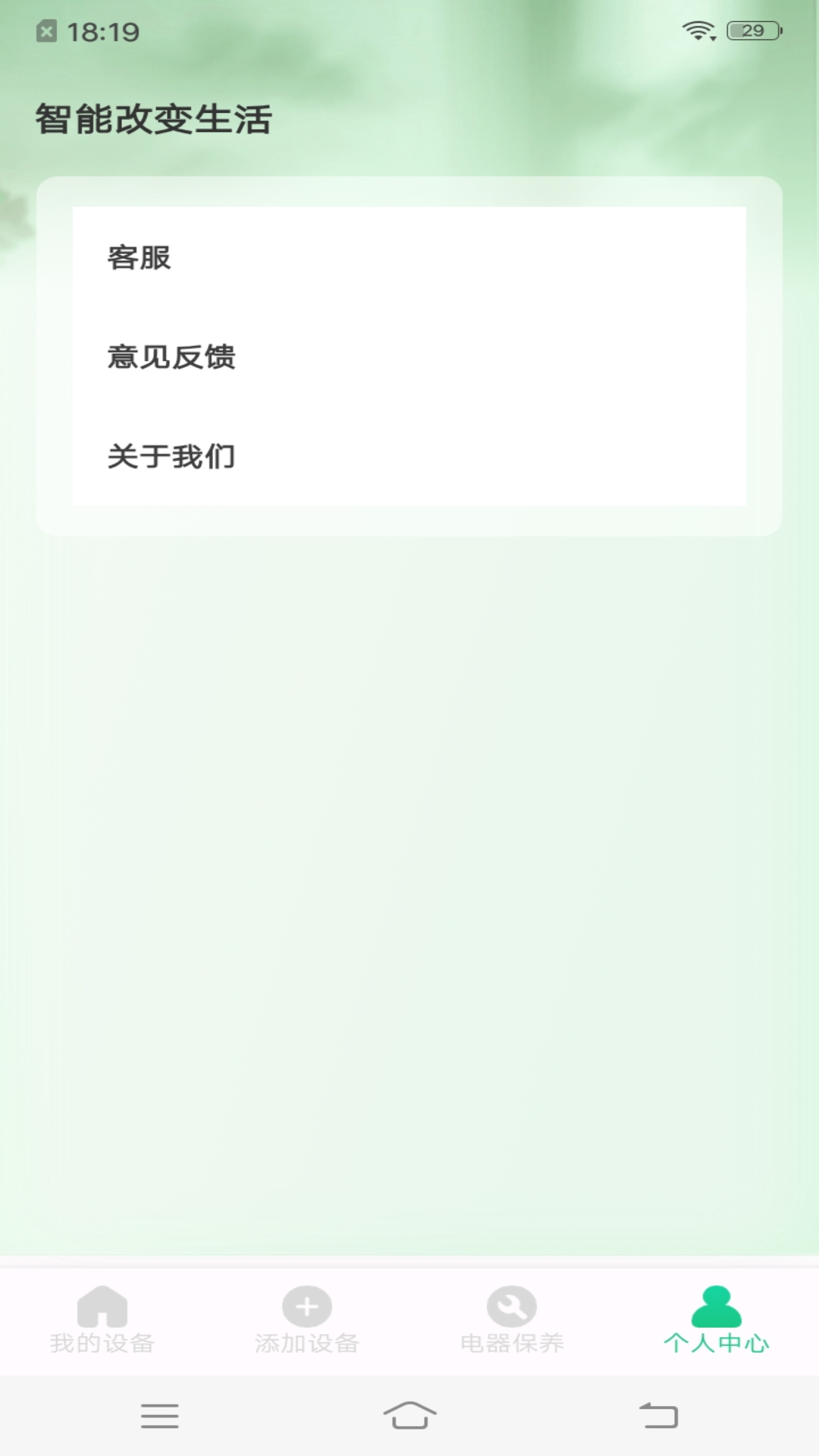Open the 意见反馈 feedback entry
819x1456 pixels.
tap(171, 357)
